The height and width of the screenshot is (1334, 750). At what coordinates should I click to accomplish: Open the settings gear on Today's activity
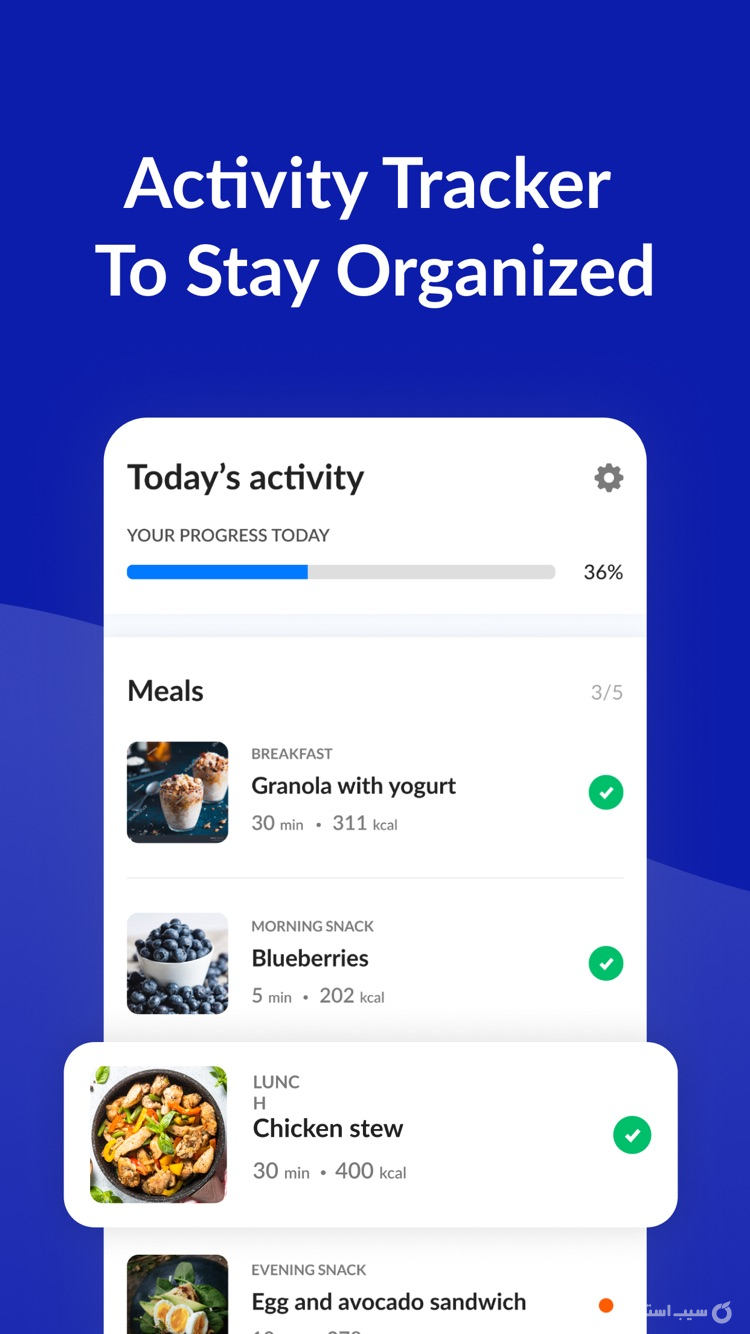608,477
